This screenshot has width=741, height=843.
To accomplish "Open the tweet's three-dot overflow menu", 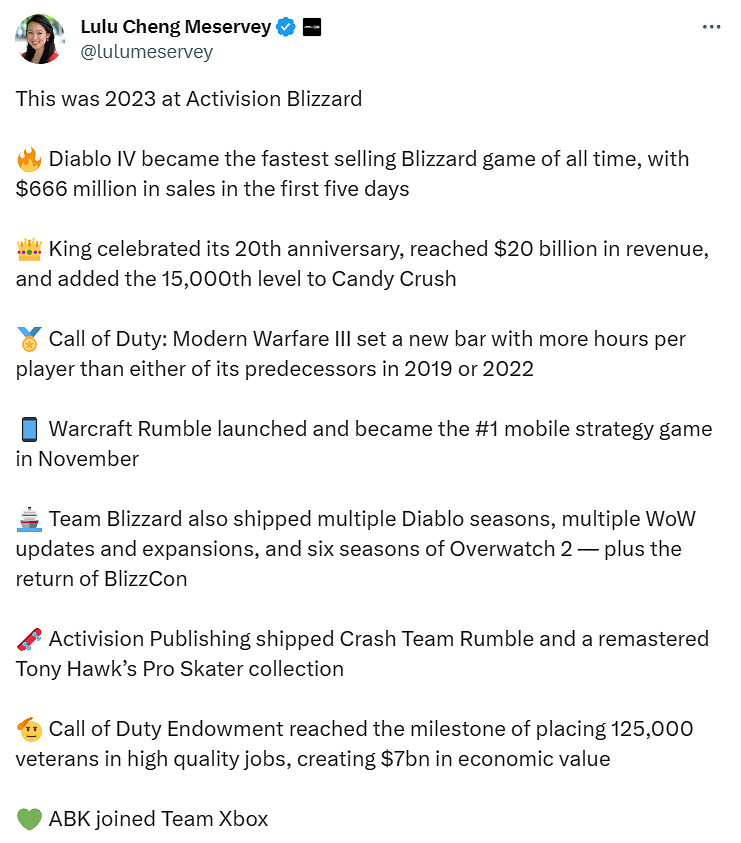I will click(x=711, y=27).
